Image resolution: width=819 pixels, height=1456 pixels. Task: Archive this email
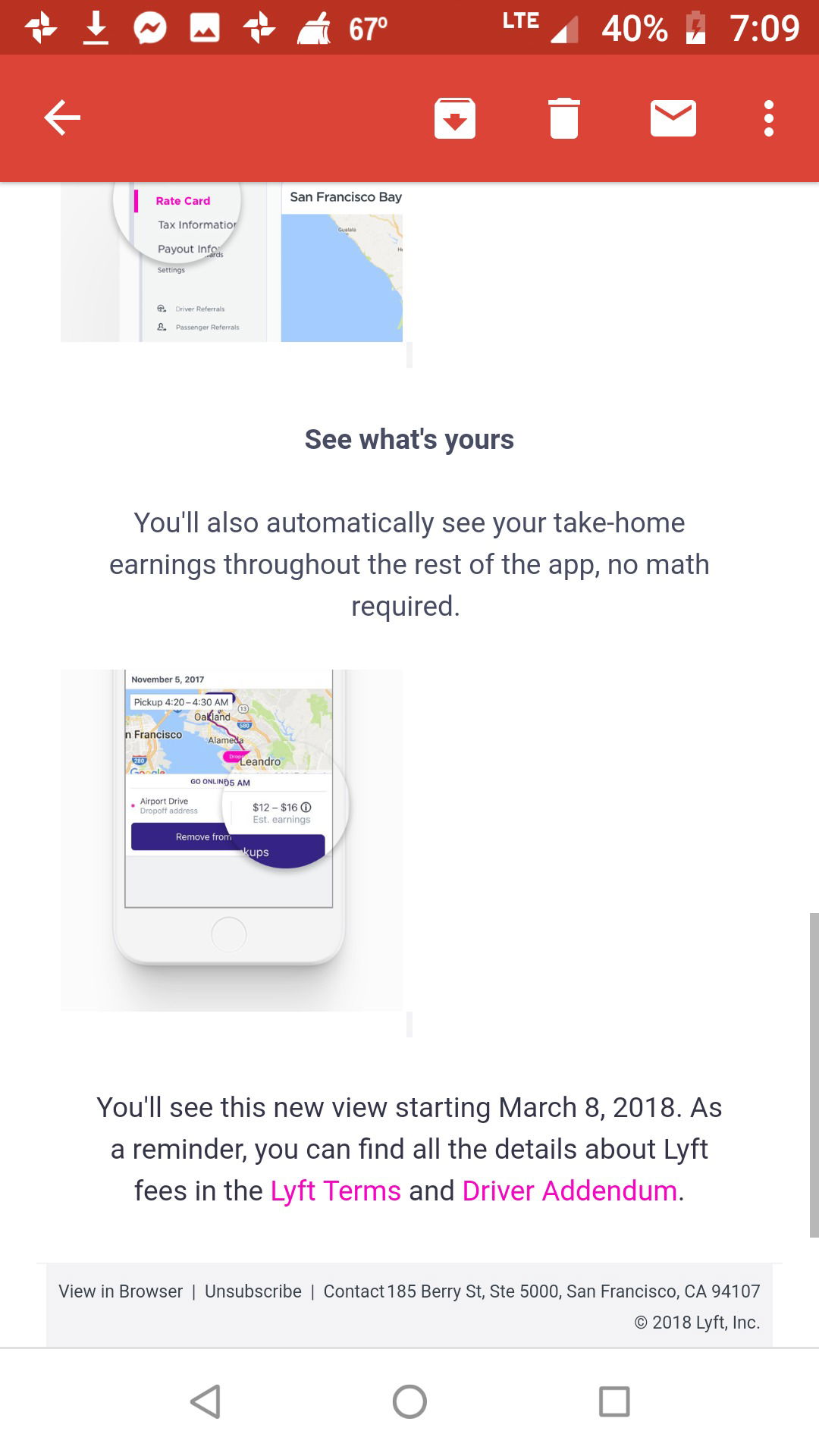(455, 118)
